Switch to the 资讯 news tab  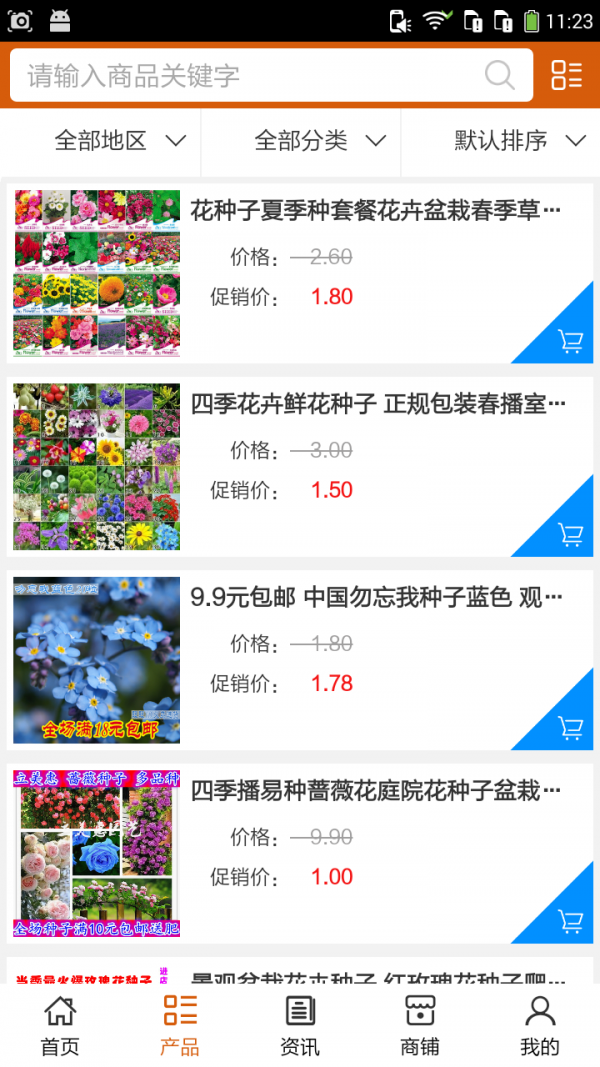tap(300, 1026)
